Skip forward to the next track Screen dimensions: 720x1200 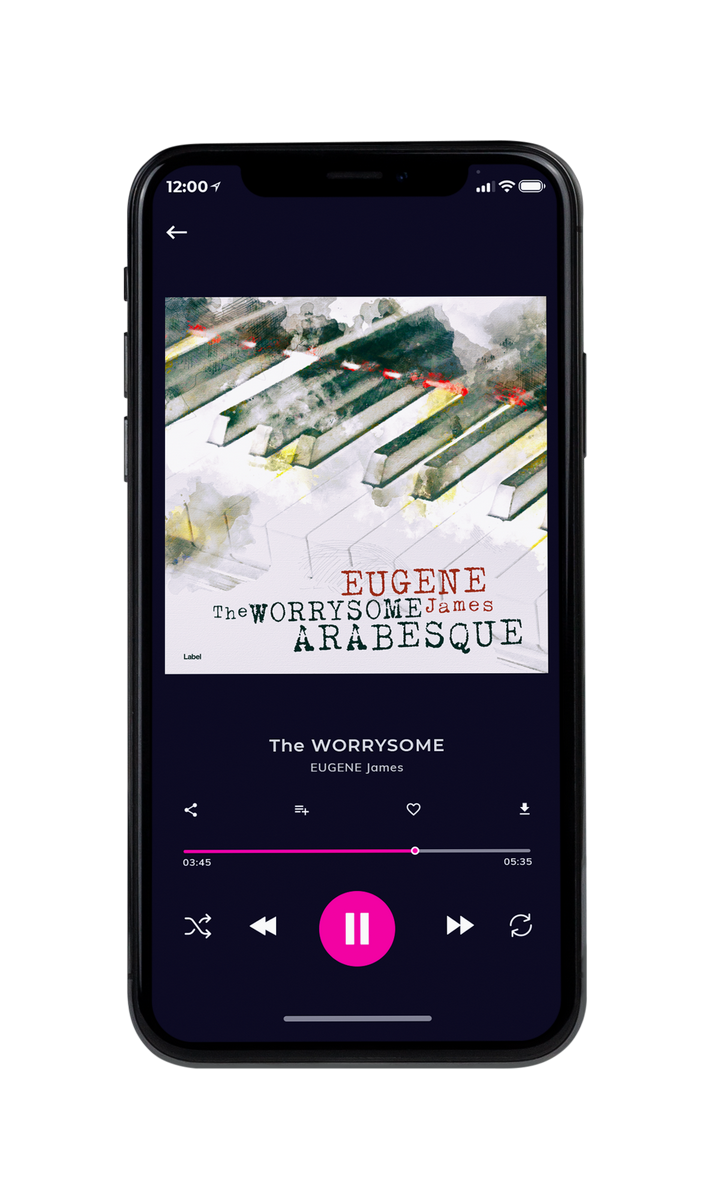(460, 926)
